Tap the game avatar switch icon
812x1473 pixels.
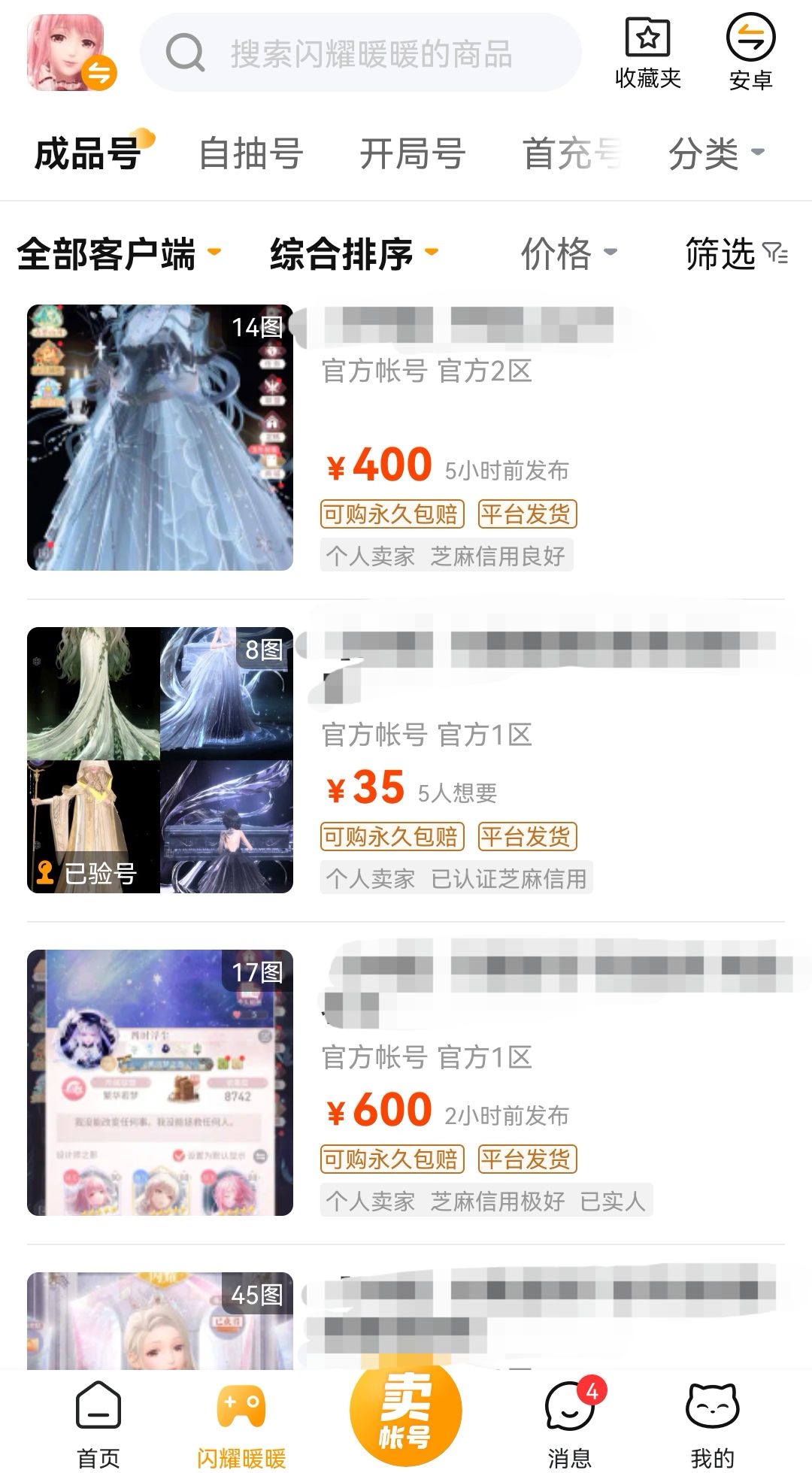71,54
